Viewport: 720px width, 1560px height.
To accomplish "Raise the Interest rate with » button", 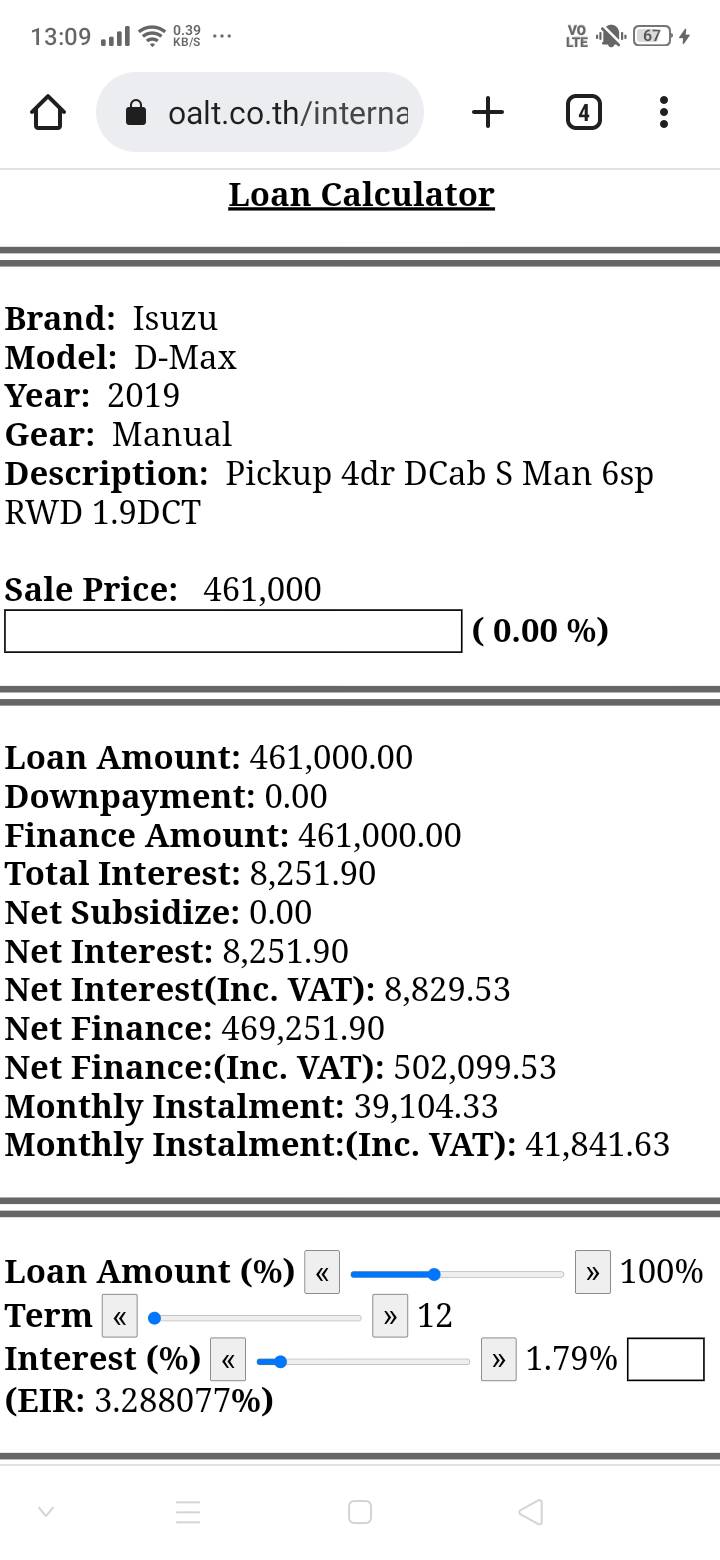I will coord(499,1360).
